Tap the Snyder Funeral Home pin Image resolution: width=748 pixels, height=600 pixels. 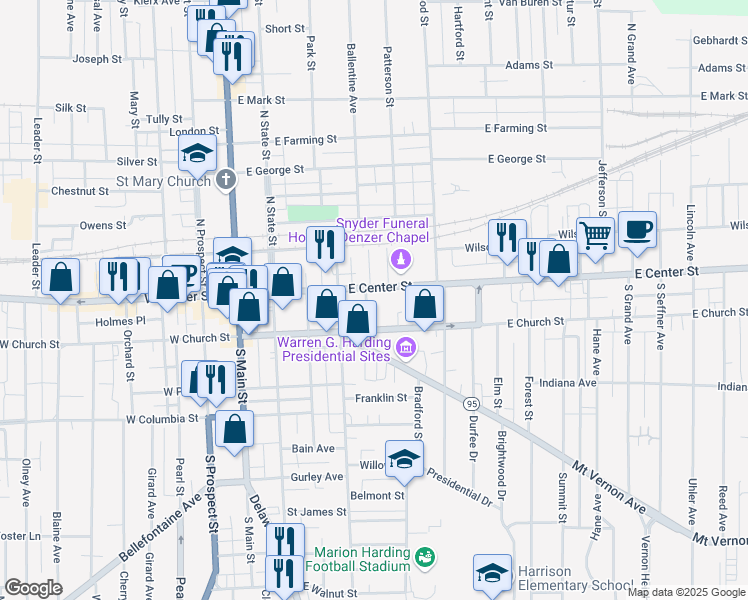[401, 260]
